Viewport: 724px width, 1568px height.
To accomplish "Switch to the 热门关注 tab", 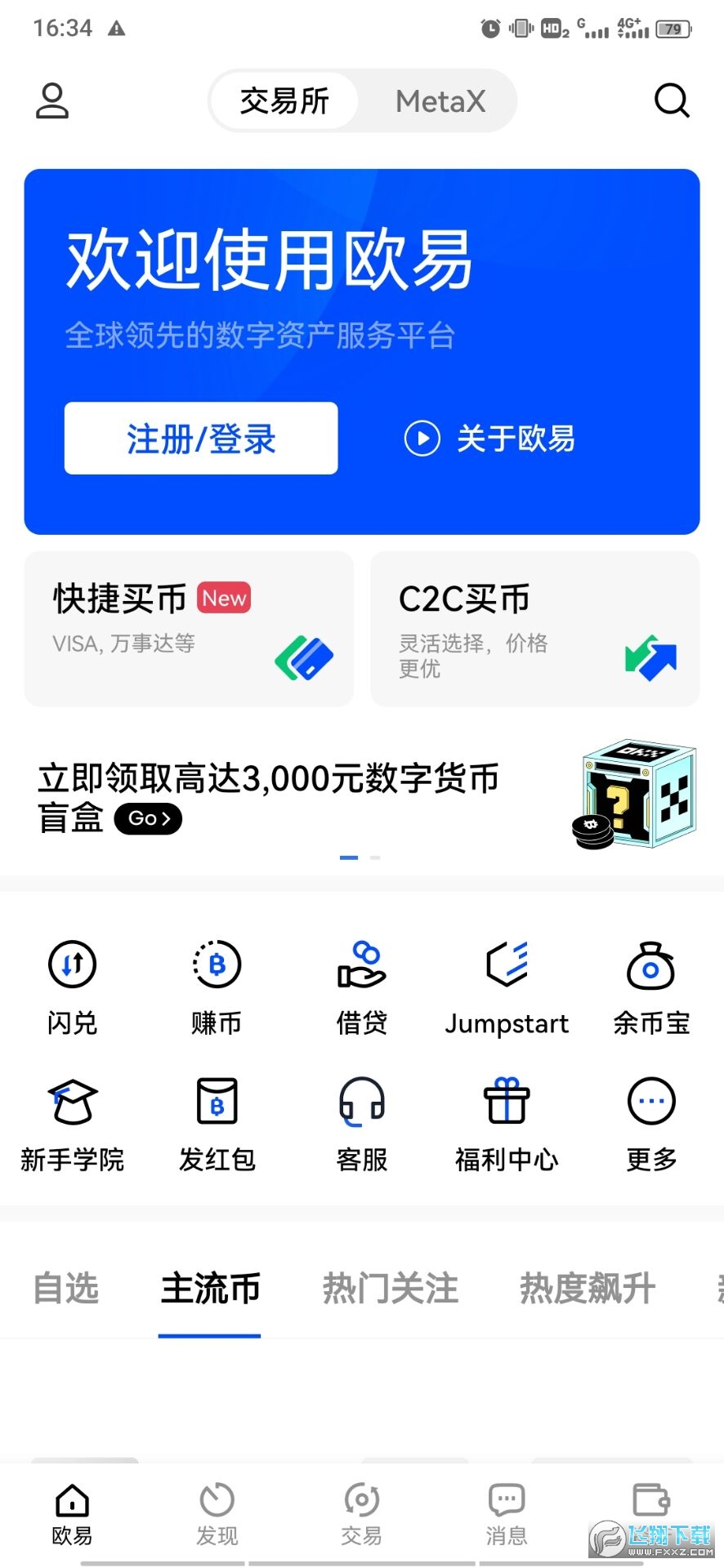I will coord(390,1289).
